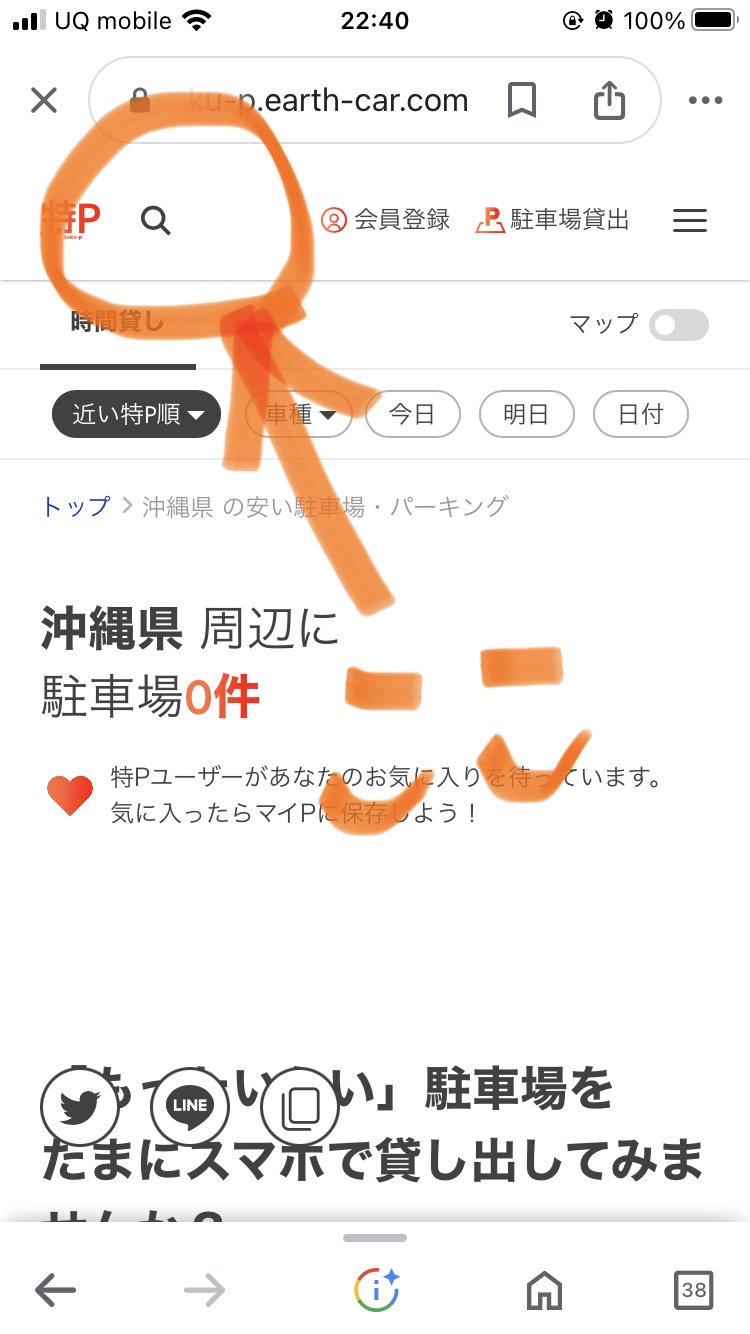Open the hamburger menu
The height and width of the screenshot is (1334, 750).
[x=690, y=221]
